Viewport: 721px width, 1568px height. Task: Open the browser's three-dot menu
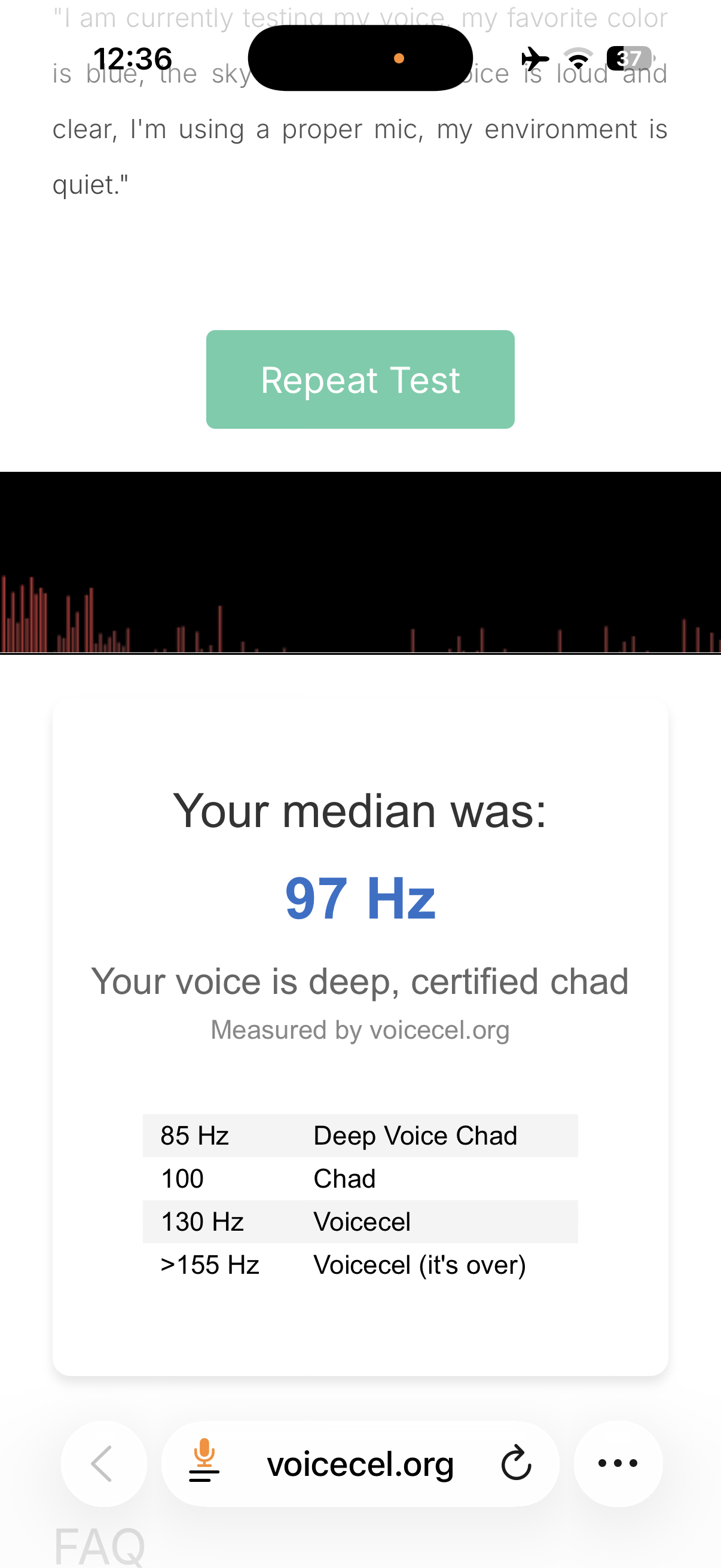pos(618,1463)
